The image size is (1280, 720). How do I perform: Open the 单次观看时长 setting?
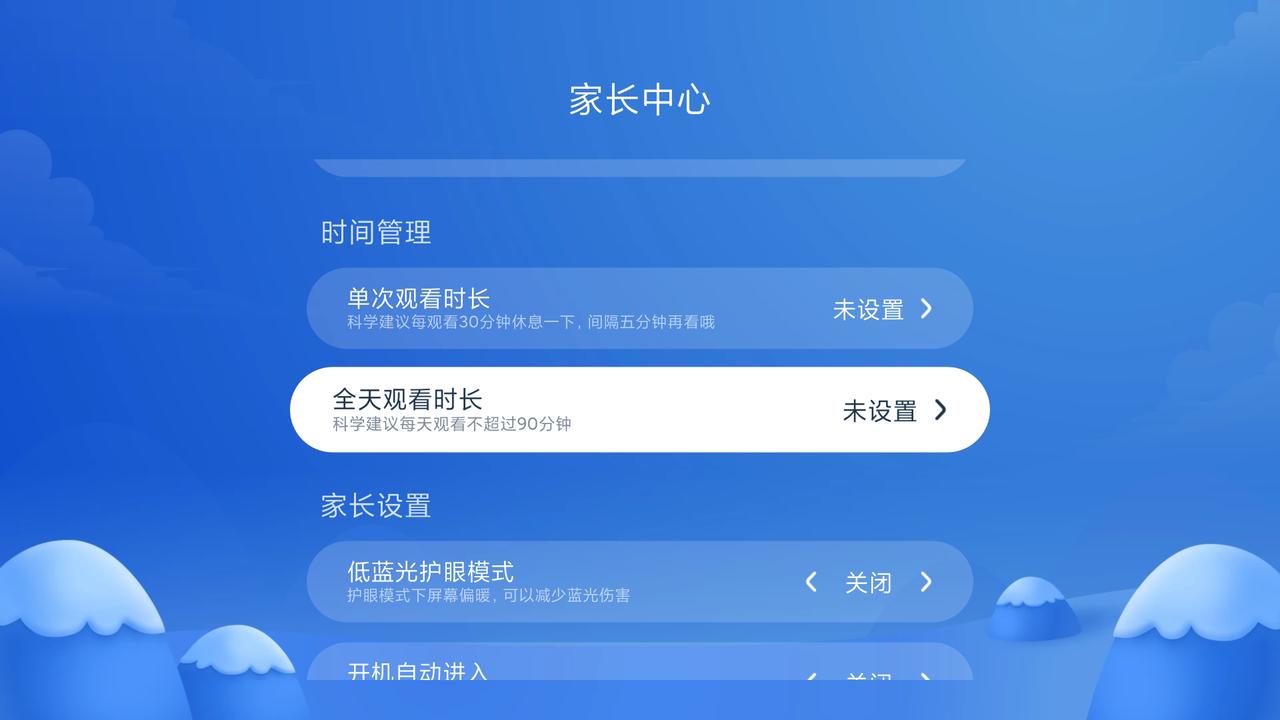pos(639,308)
